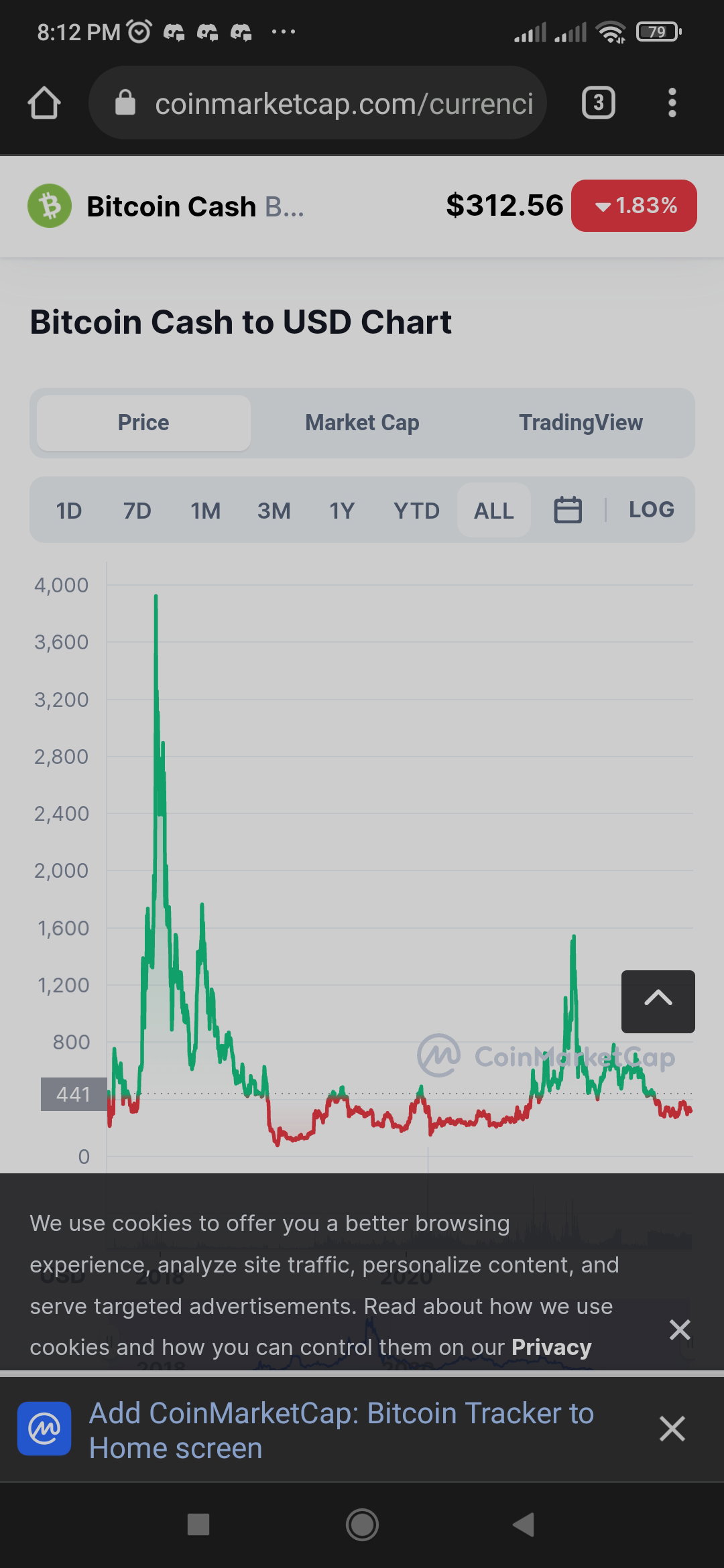Open the tab switcher showing 3 tabs

tap(599, 103)
